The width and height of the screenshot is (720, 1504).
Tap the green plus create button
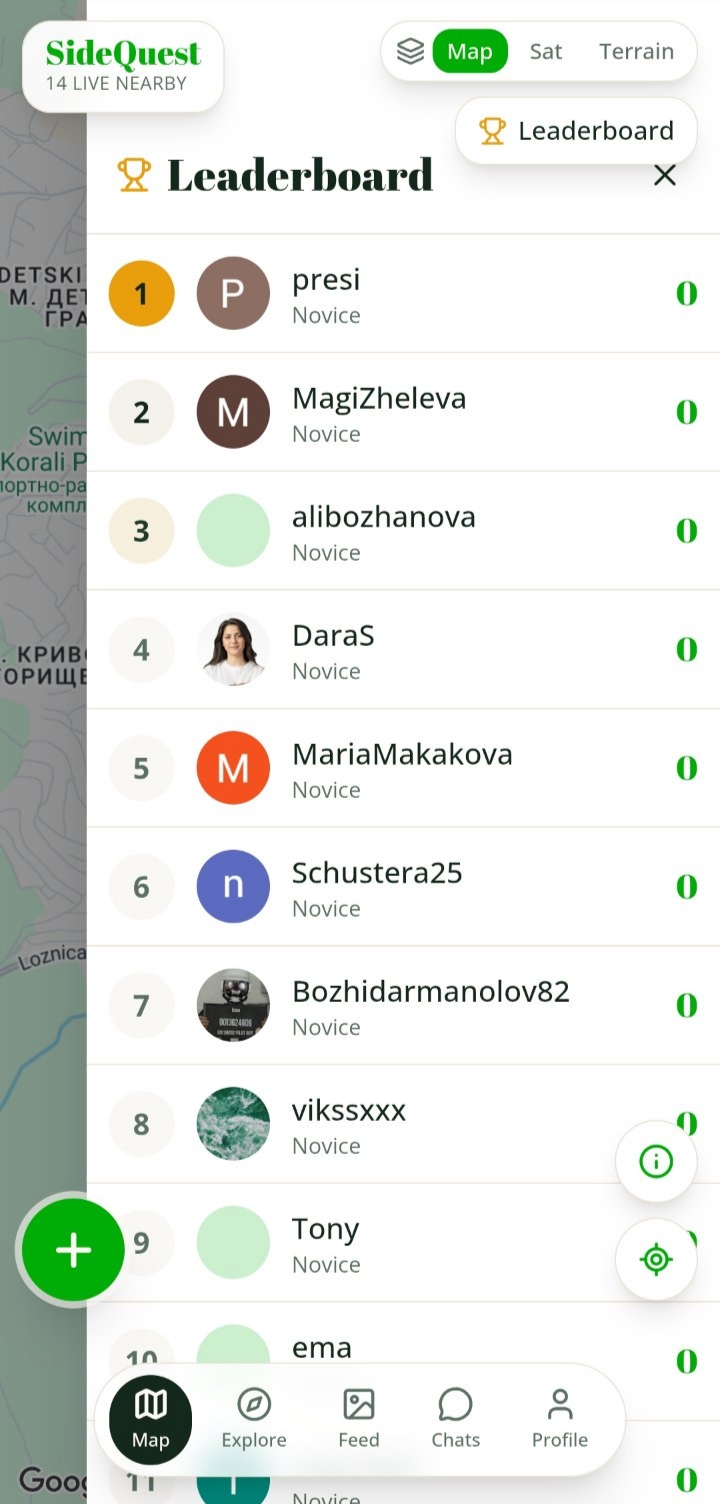[x=73, y=1250]
